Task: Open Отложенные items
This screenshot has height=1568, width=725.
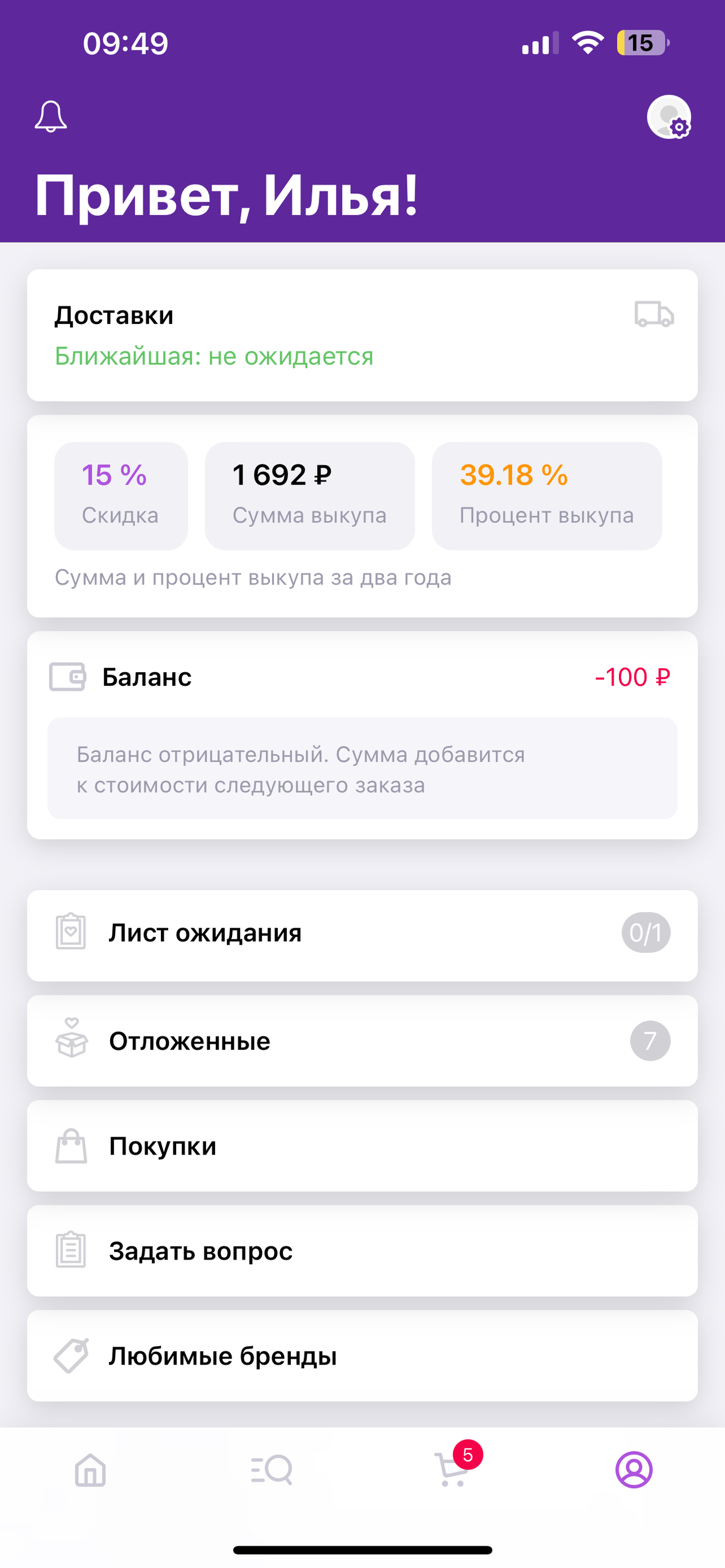Action: pyautogui.click(x=362, y=1041)
